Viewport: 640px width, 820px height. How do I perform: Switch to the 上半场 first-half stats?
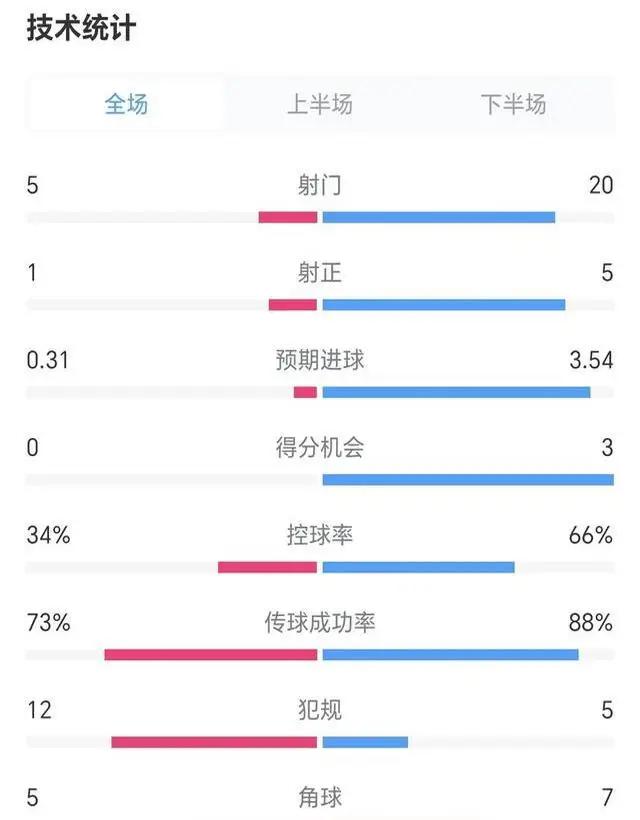tap(320, 104)
